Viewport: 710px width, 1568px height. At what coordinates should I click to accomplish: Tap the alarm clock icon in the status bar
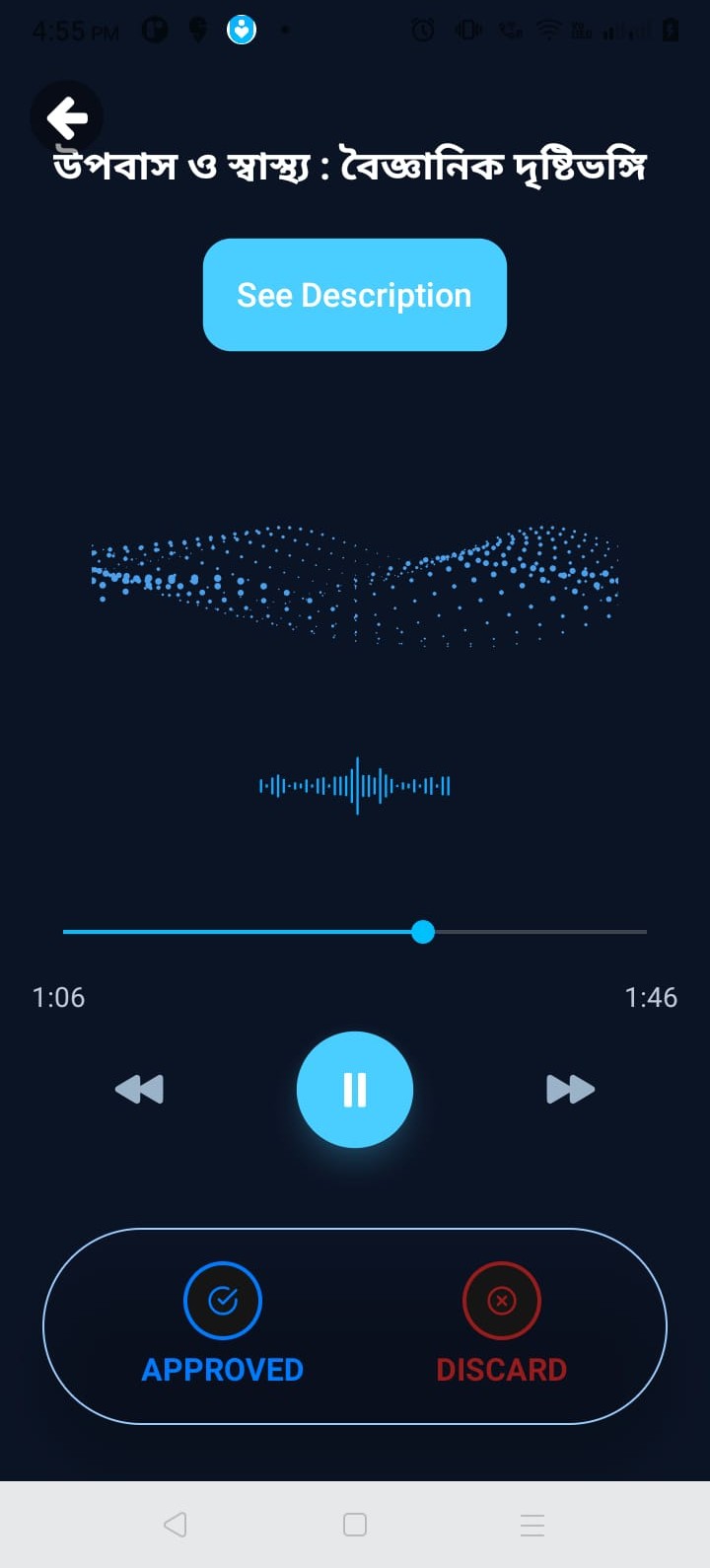tap(422, 29)
